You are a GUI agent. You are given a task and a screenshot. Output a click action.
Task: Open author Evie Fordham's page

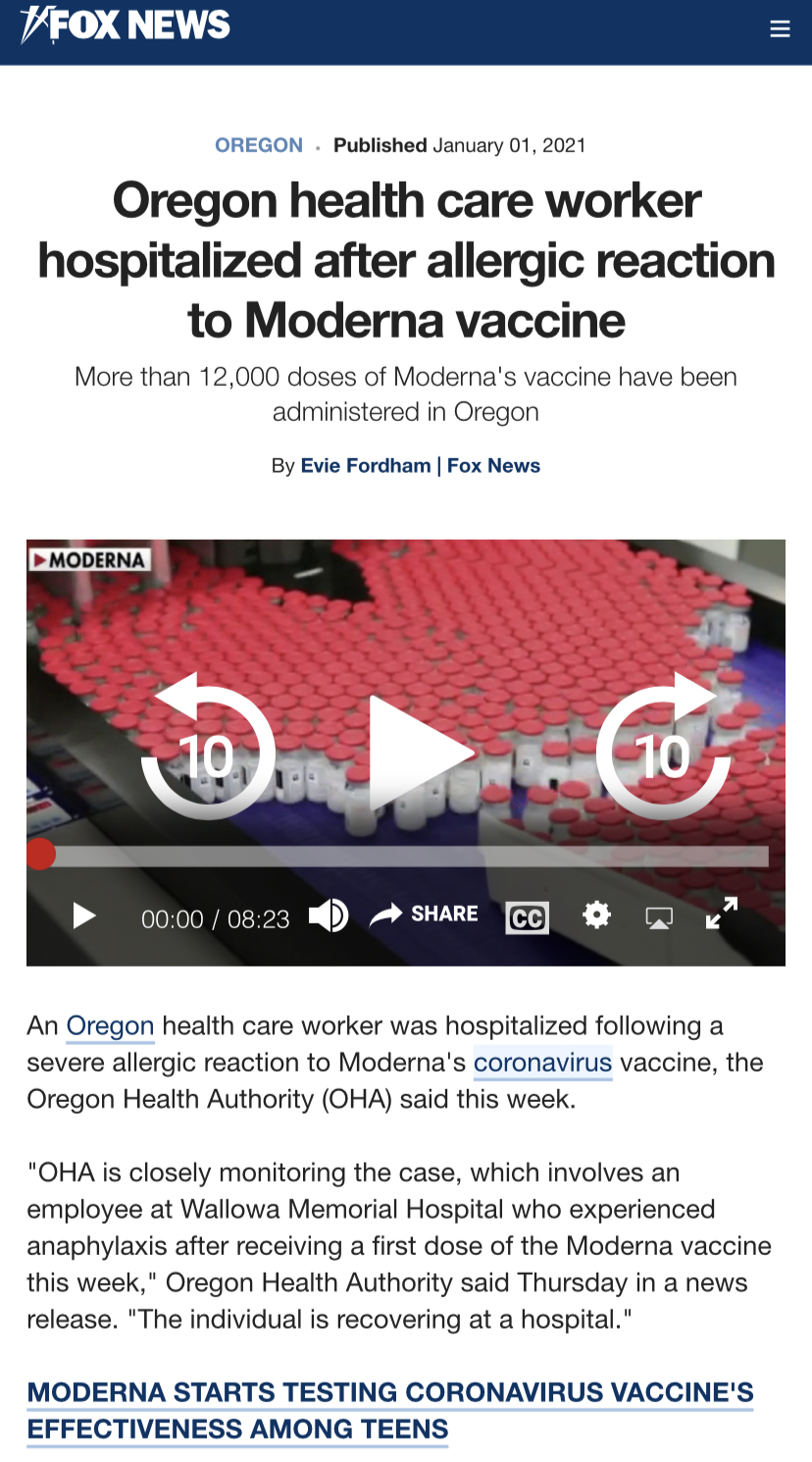coord(365,465)
